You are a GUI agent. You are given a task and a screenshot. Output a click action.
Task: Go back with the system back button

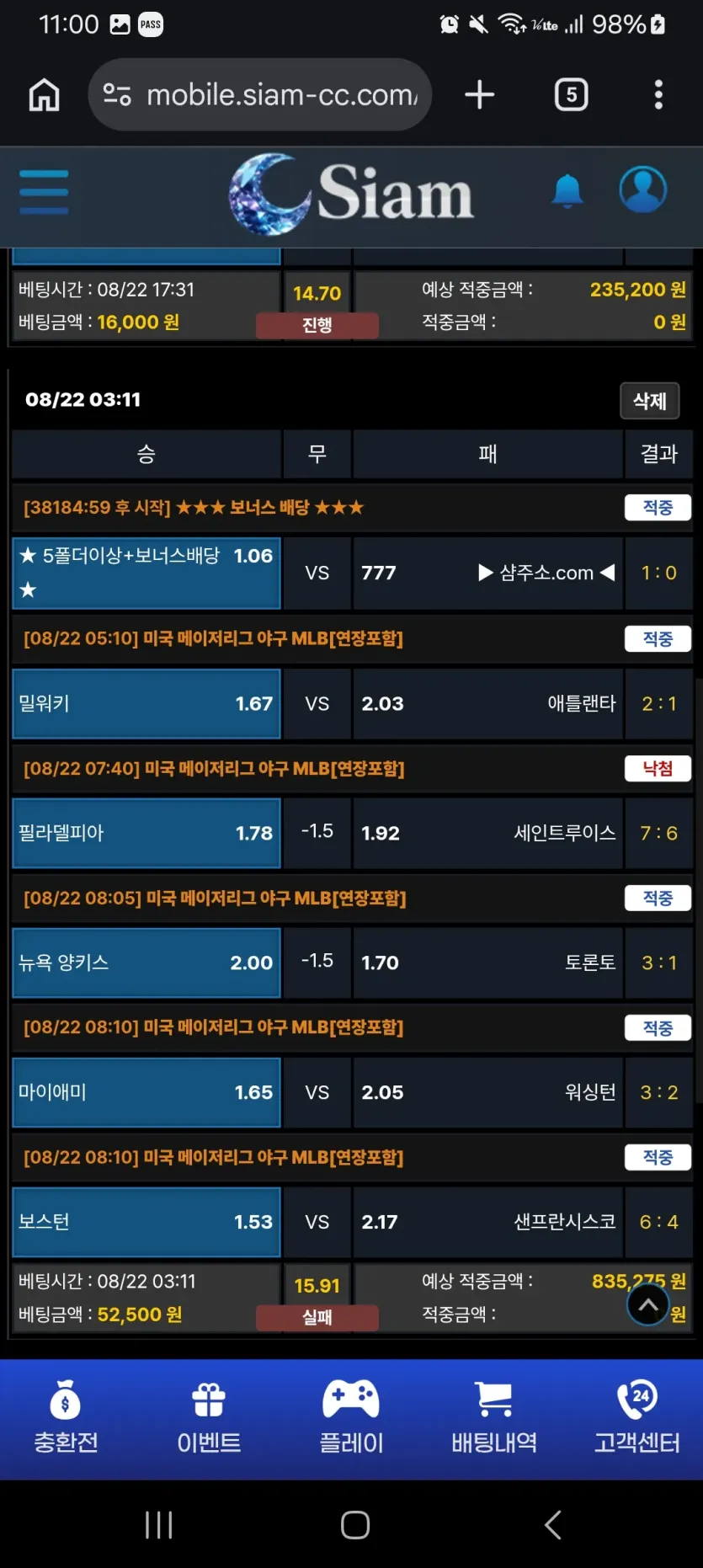[x=552, y=1525]
